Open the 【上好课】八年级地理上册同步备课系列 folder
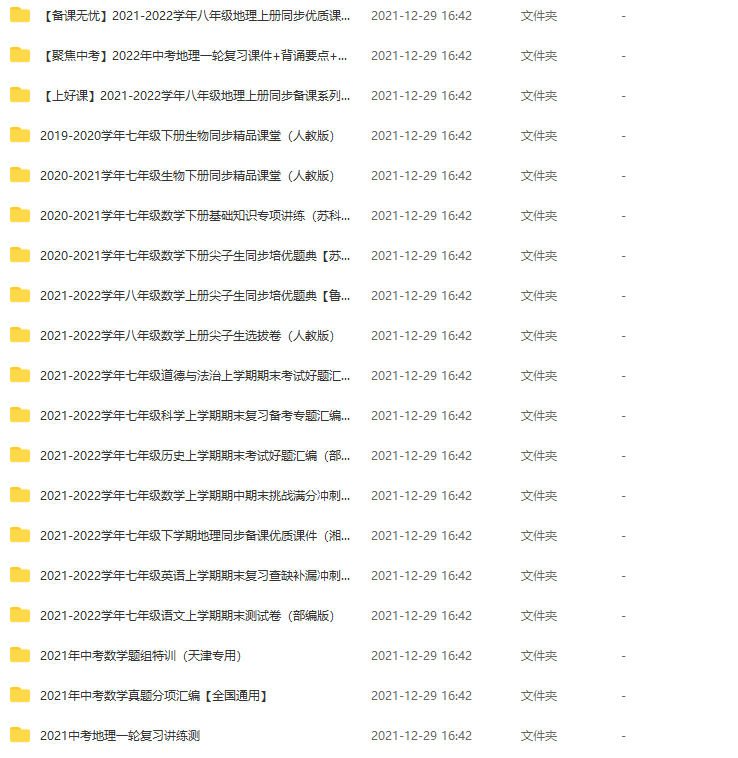 pyautogui.click(x=195, y=96)
